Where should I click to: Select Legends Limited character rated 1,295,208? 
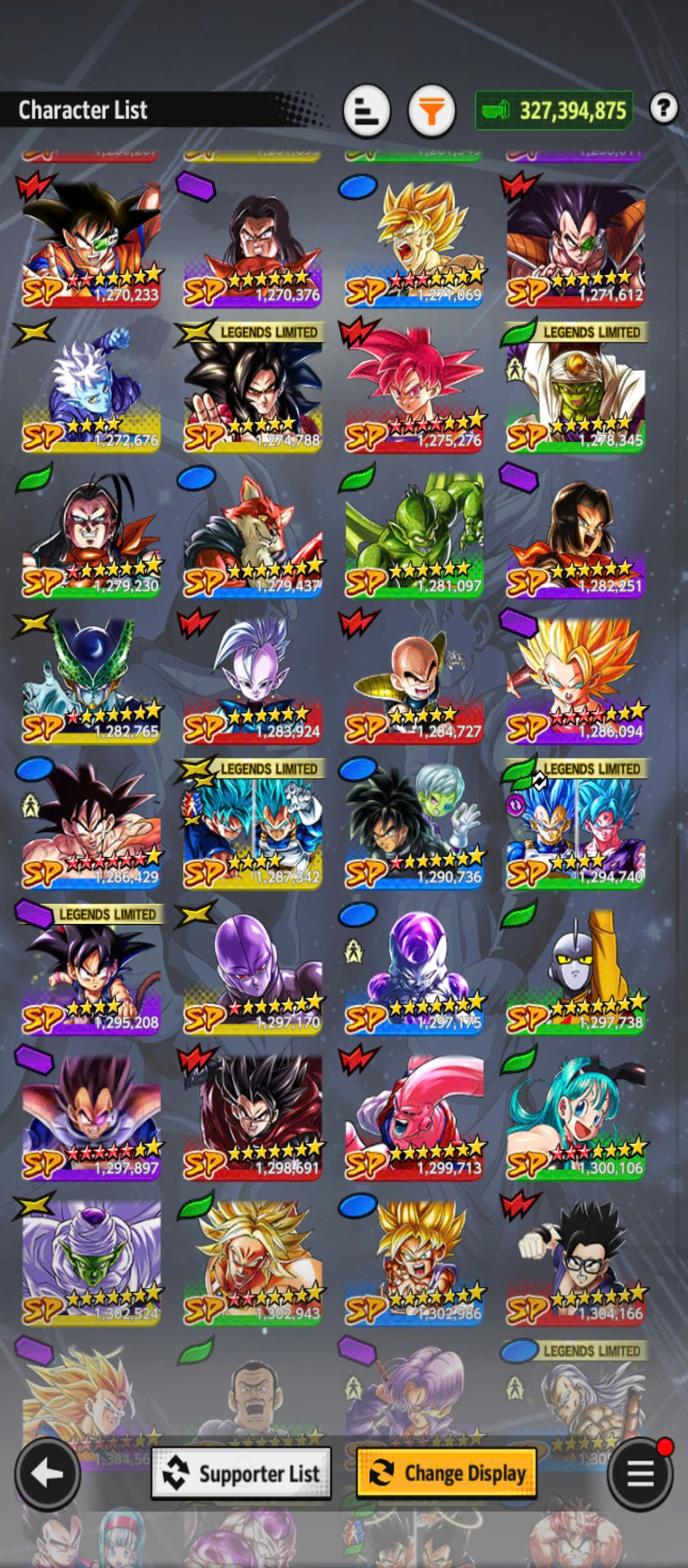click(91, 969)
